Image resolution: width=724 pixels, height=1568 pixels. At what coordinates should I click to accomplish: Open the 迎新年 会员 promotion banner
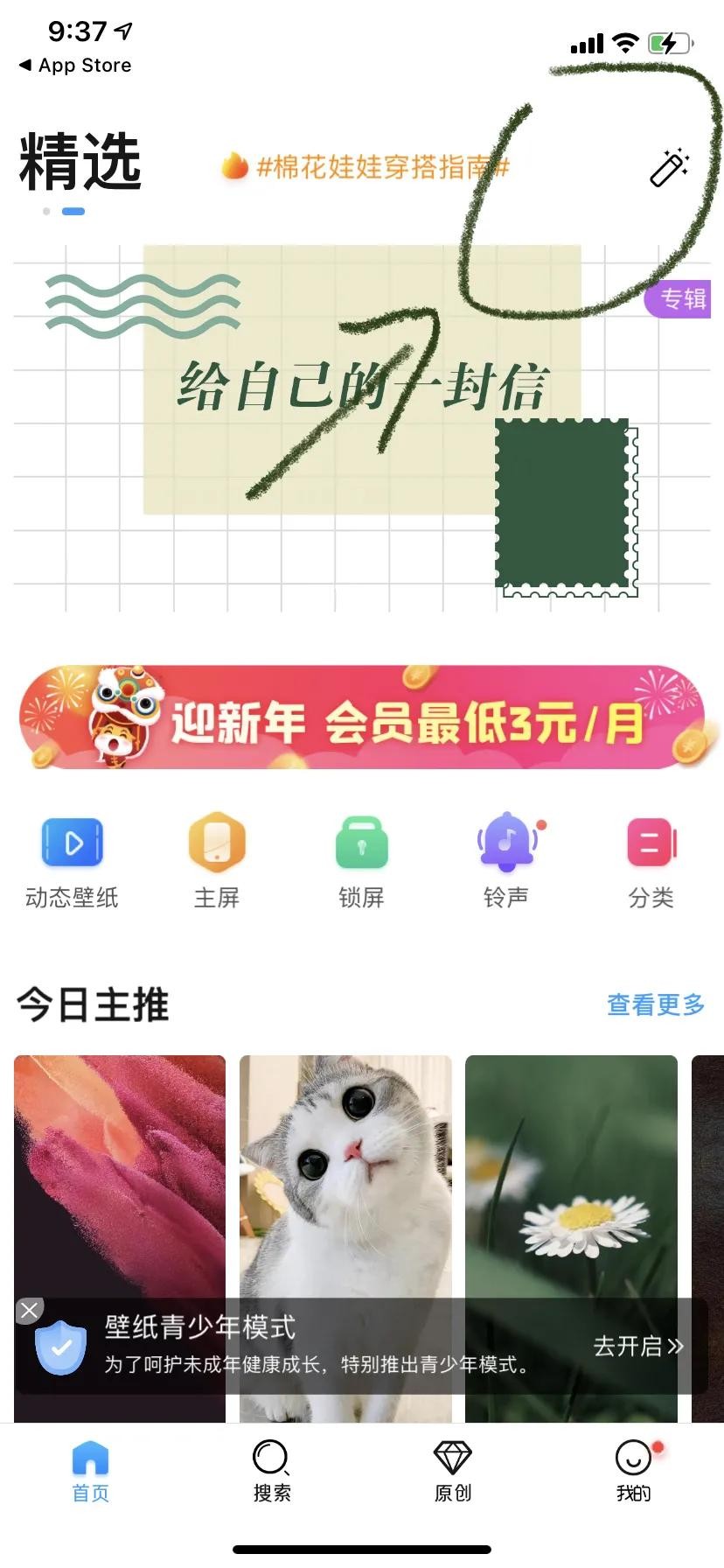point(362,717)
